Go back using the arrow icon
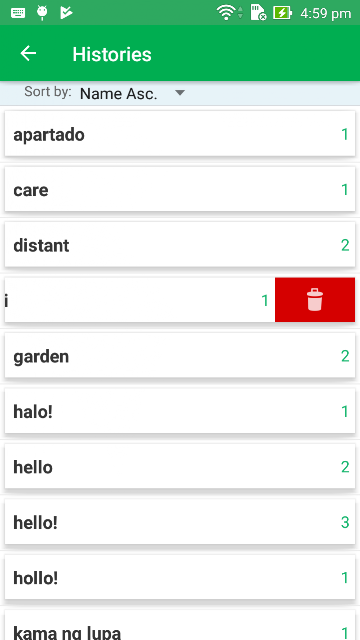360x640 pixels. point(28,53)
